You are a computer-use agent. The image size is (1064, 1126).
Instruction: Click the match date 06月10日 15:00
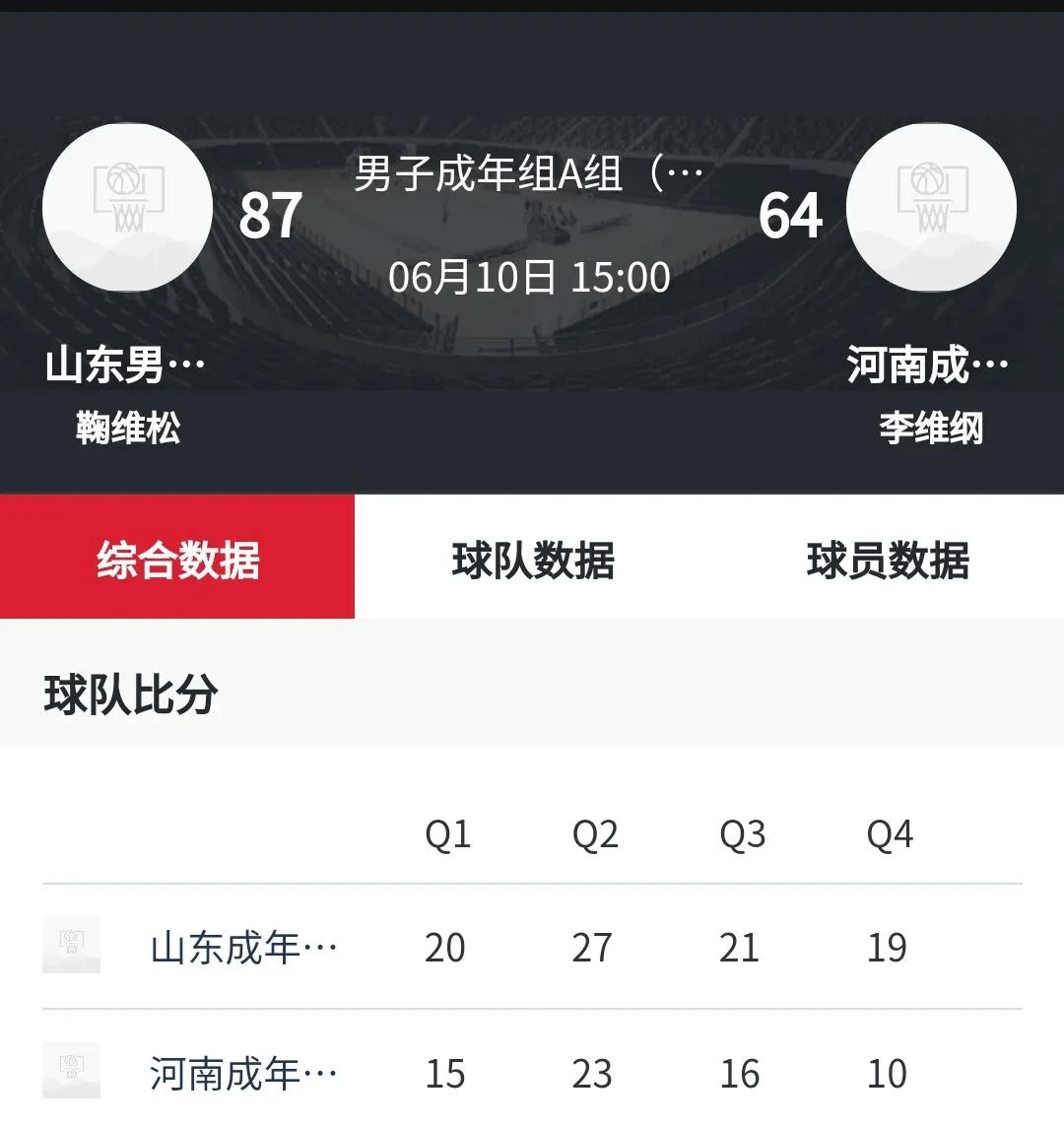coord(532,277)
